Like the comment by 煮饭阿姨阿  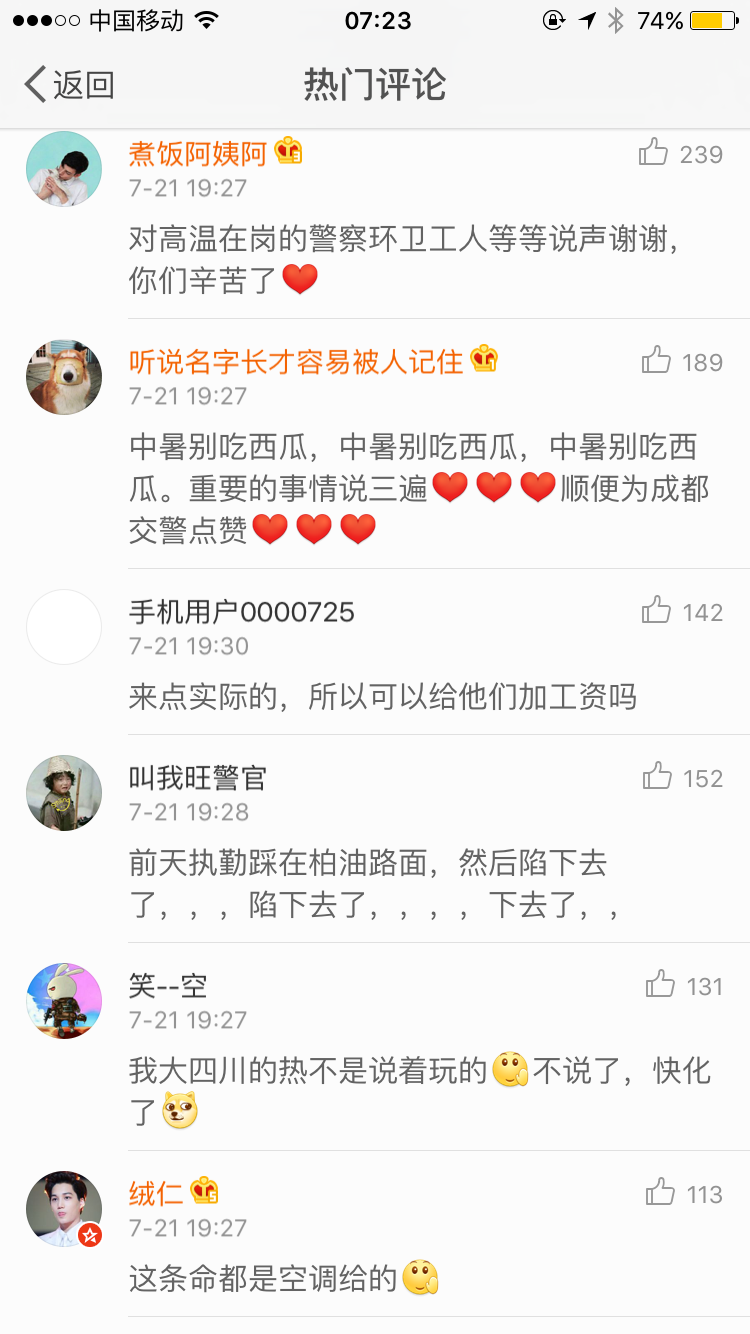[x=654, y=153]
